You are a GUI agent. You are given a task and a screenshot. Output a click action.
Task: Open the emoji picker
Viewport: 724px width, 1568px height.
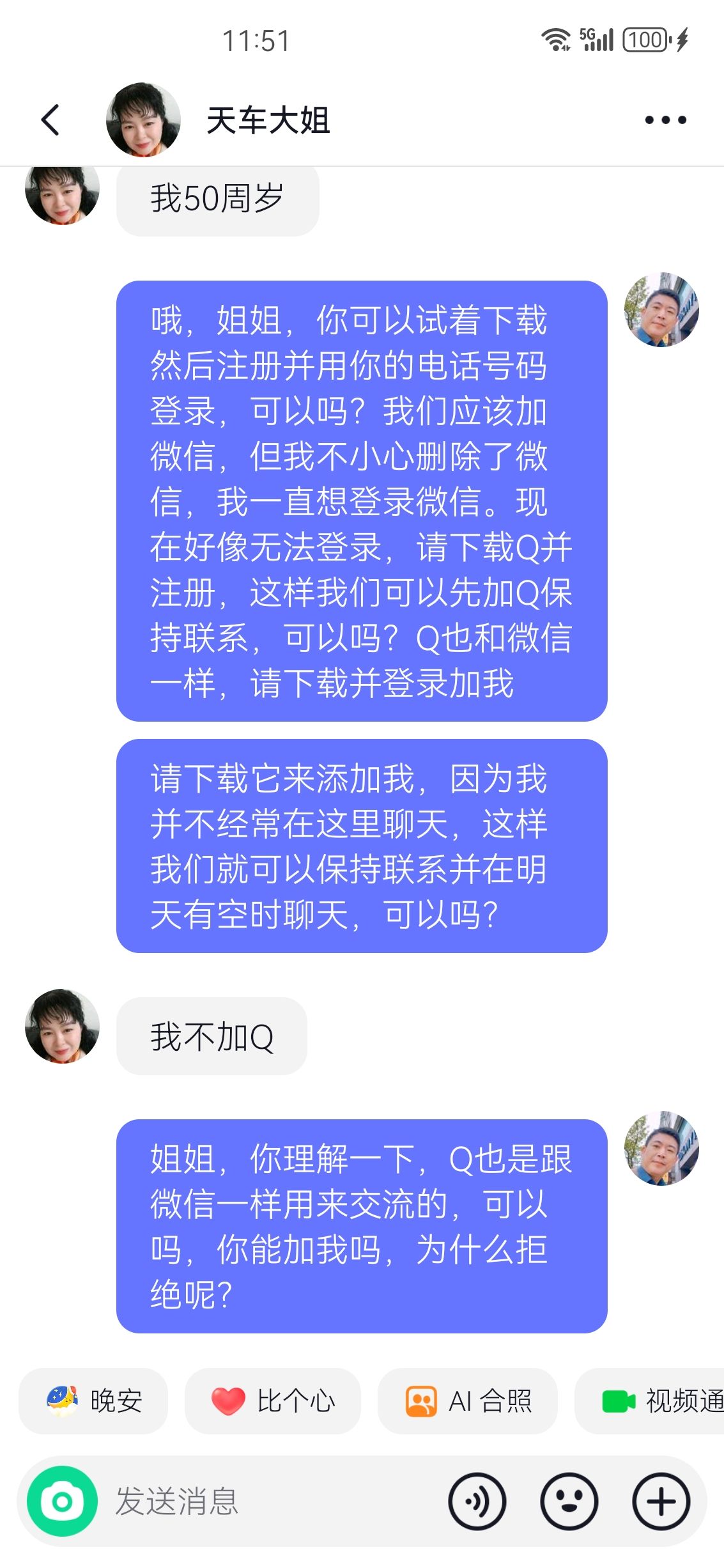coord(569,1501)
